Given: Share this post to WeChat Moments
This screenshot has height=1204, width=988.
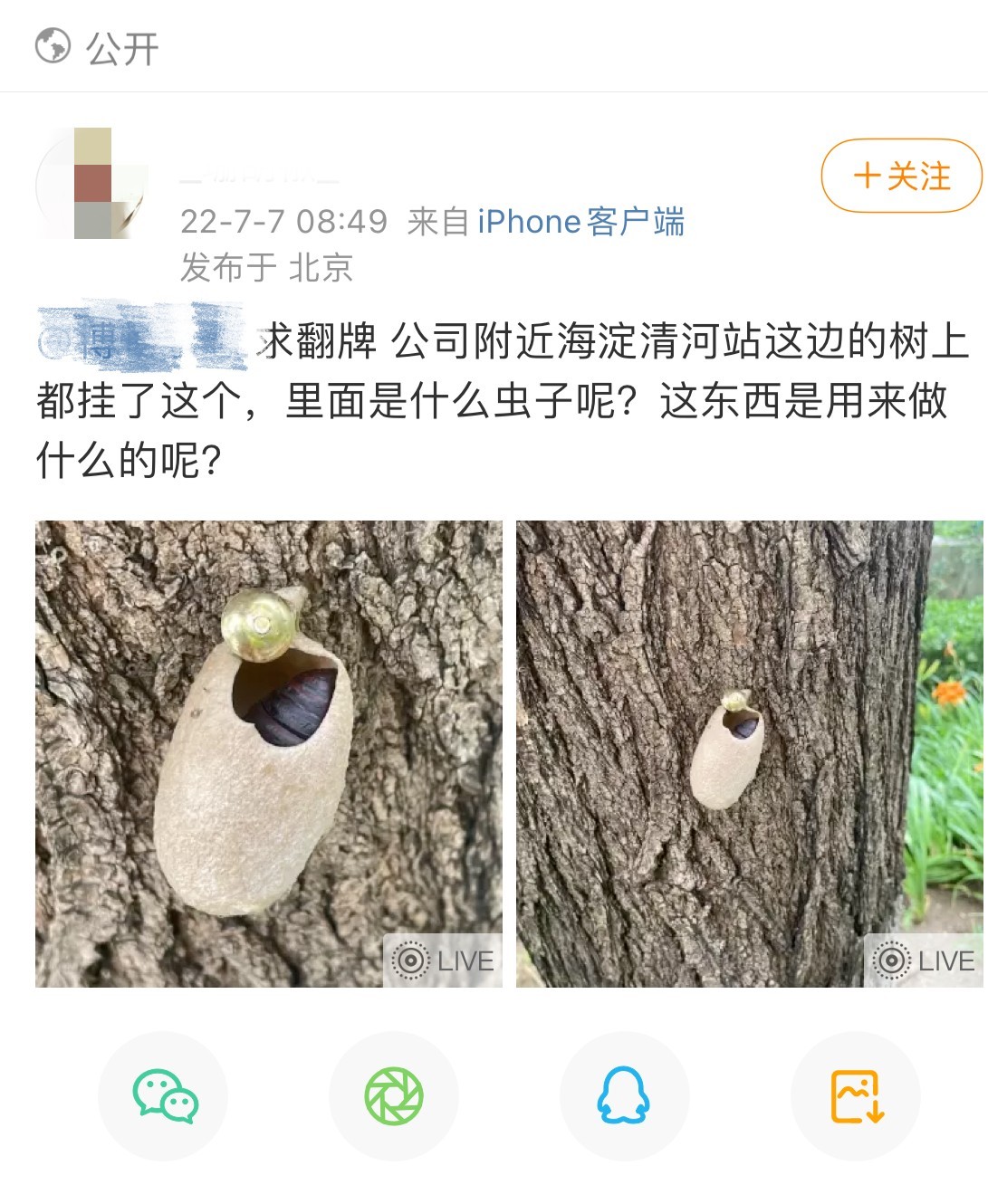Looking at the screenshot, I should click(x=394, y=1095).
